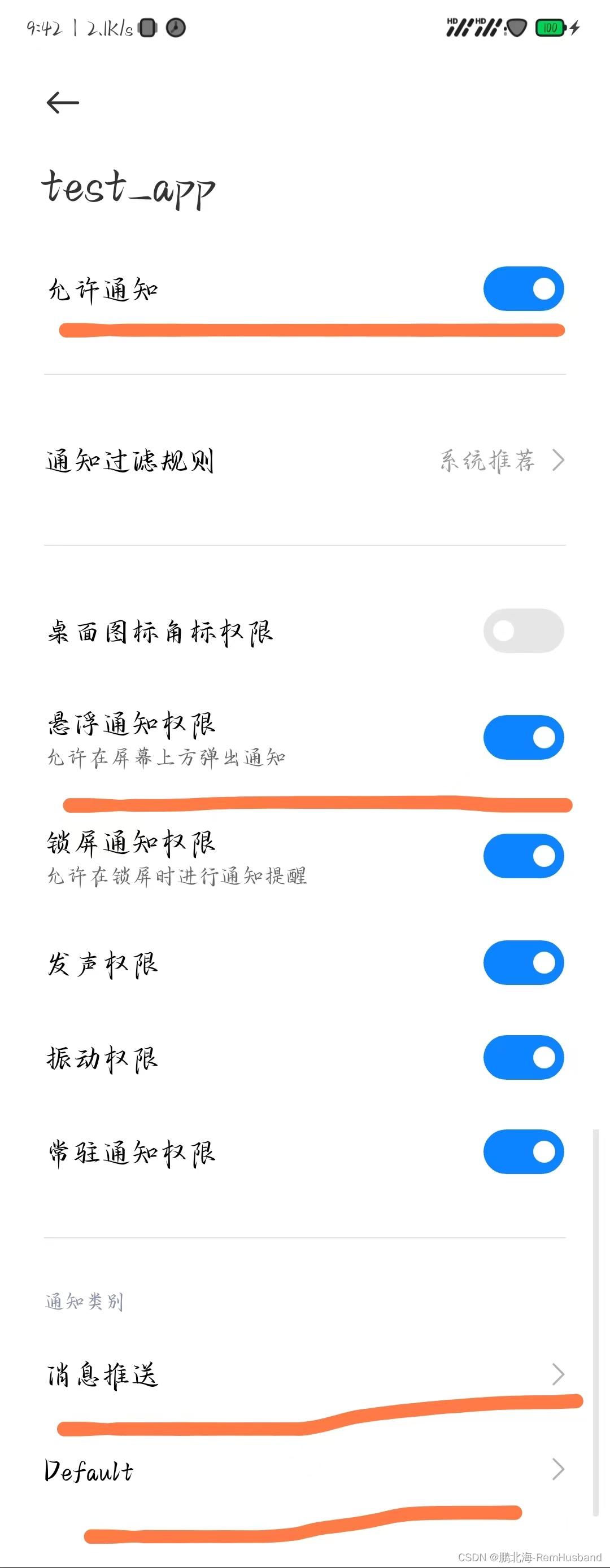Click the test_app title text
The image size is (610, 1568).
(130, 187)
